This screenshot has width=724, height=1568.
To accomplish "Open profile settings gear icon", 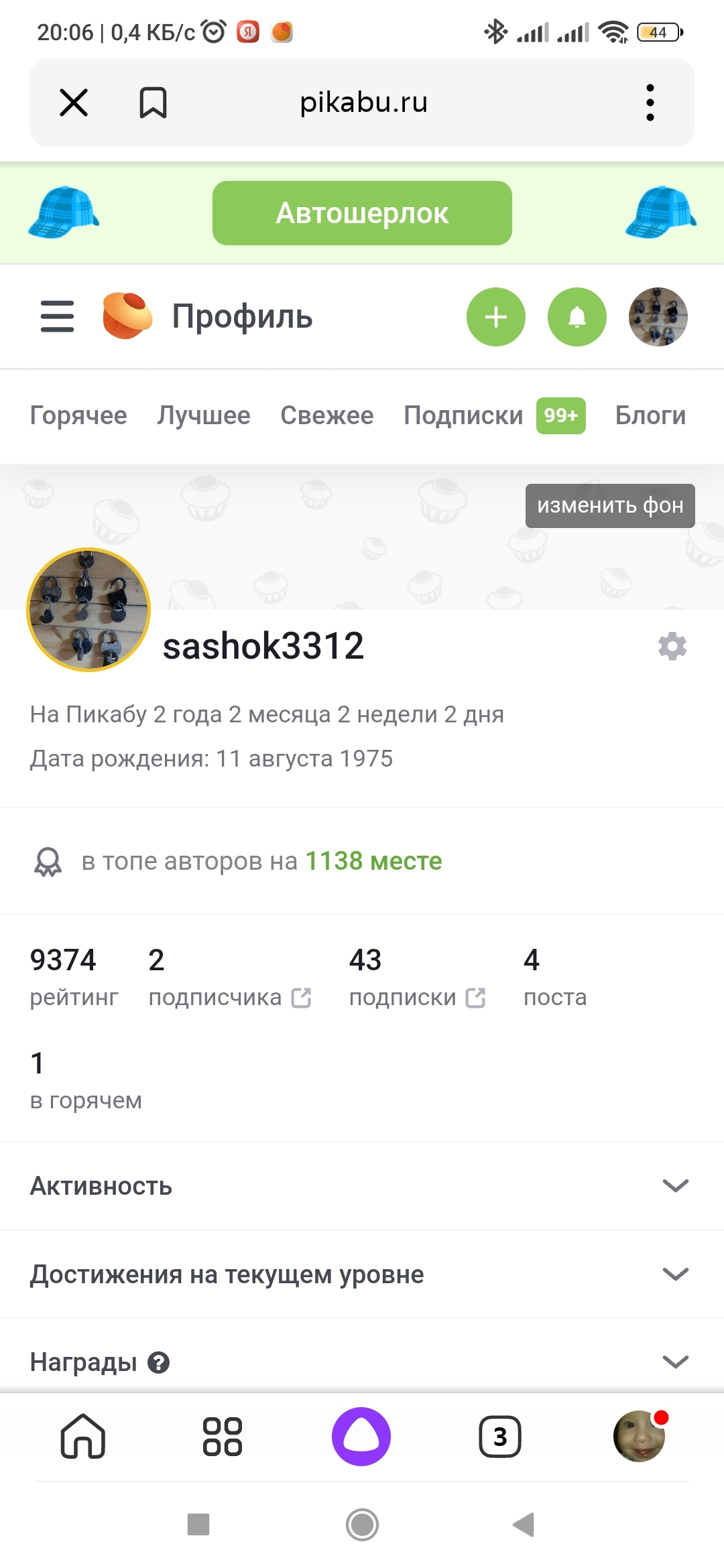I will point(672,647).
